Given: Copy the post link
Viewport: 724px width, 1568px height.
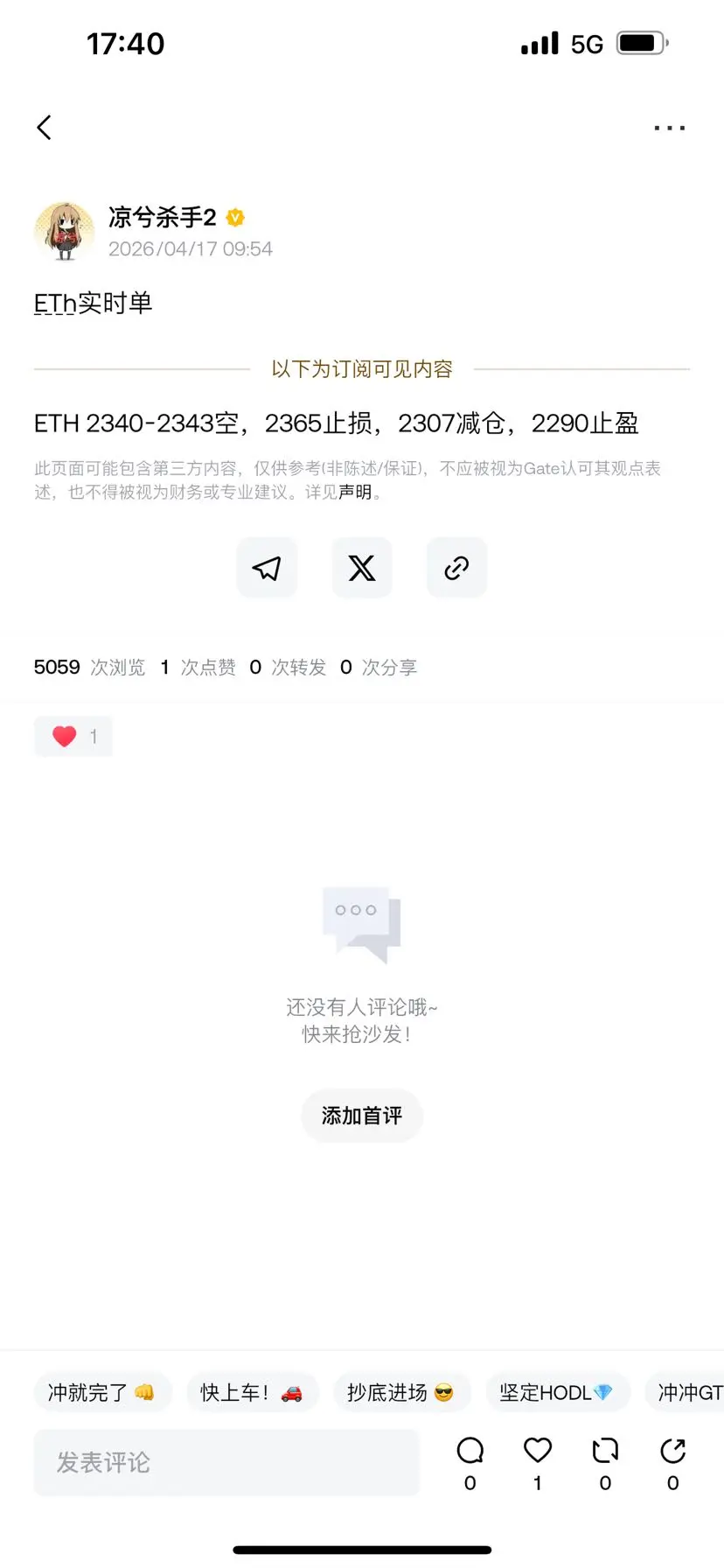Looking at the screenshot, I should pos(456,567).
